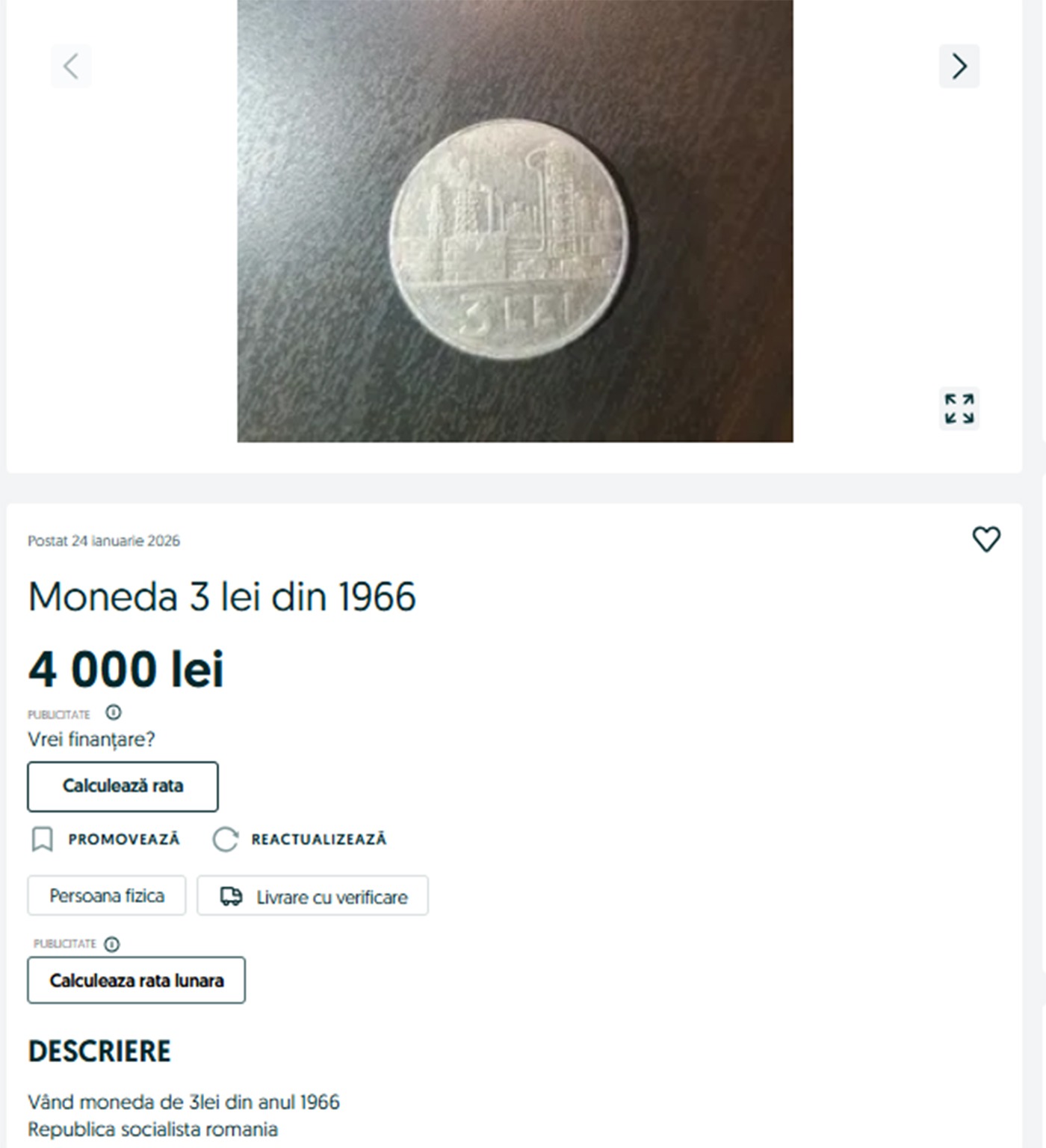This screenshot has height=1148, width=1046.
Task: Open the coin photo tile
Action: (x=515, y=221)
